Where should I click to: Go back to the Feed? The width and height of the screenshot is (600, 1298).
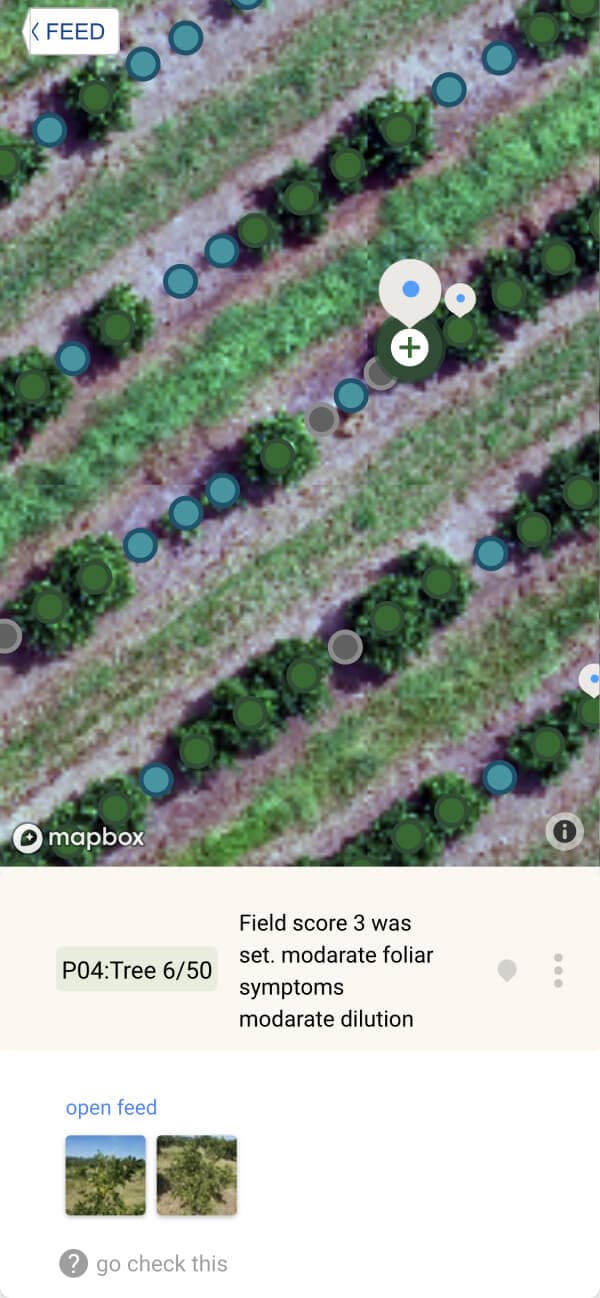coord(69,32)
